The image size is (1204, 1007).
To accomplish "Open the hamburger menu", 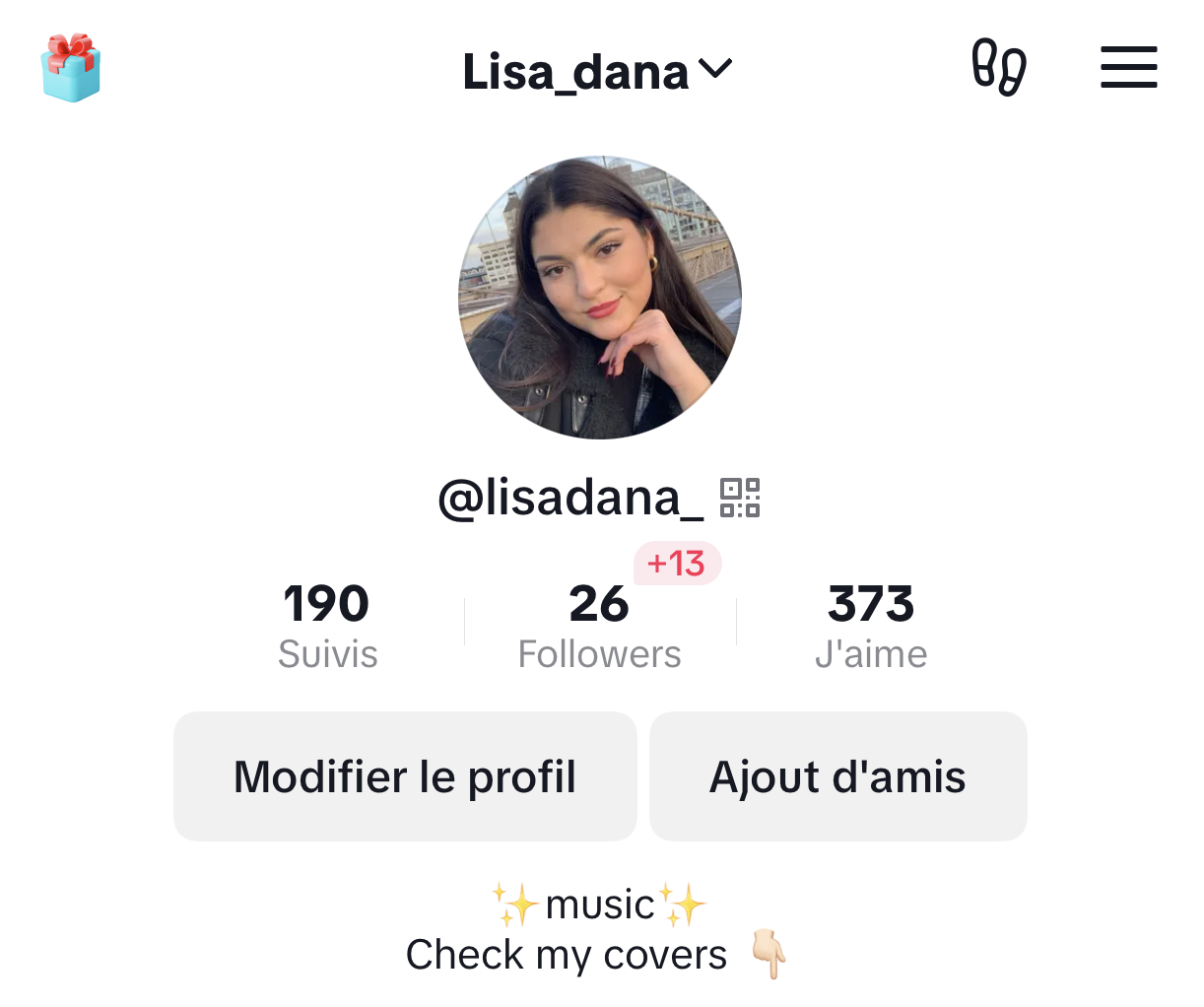I will [x=1128, y=67].
